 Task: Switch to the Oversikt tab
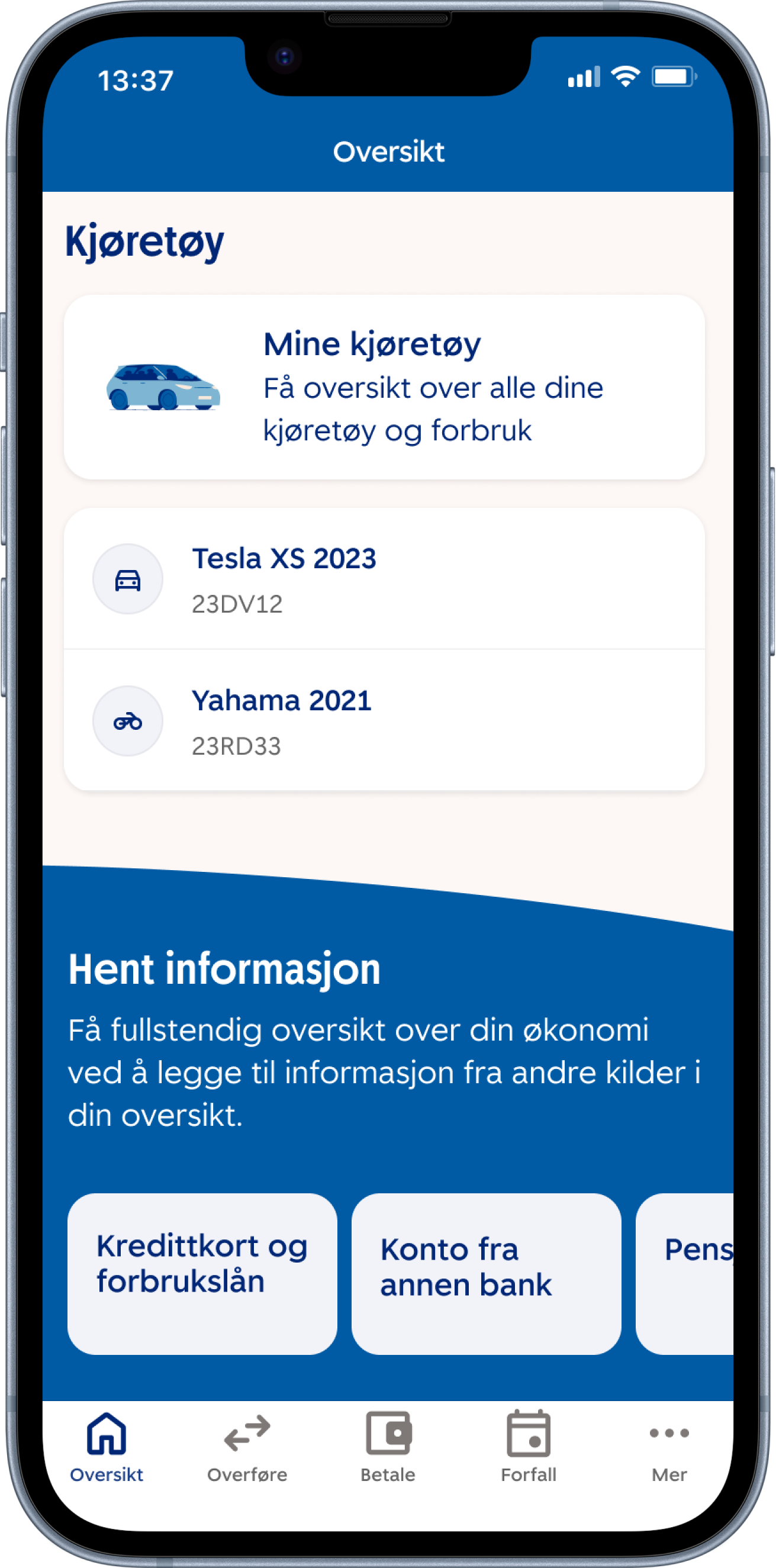[x=107, y=1447]
